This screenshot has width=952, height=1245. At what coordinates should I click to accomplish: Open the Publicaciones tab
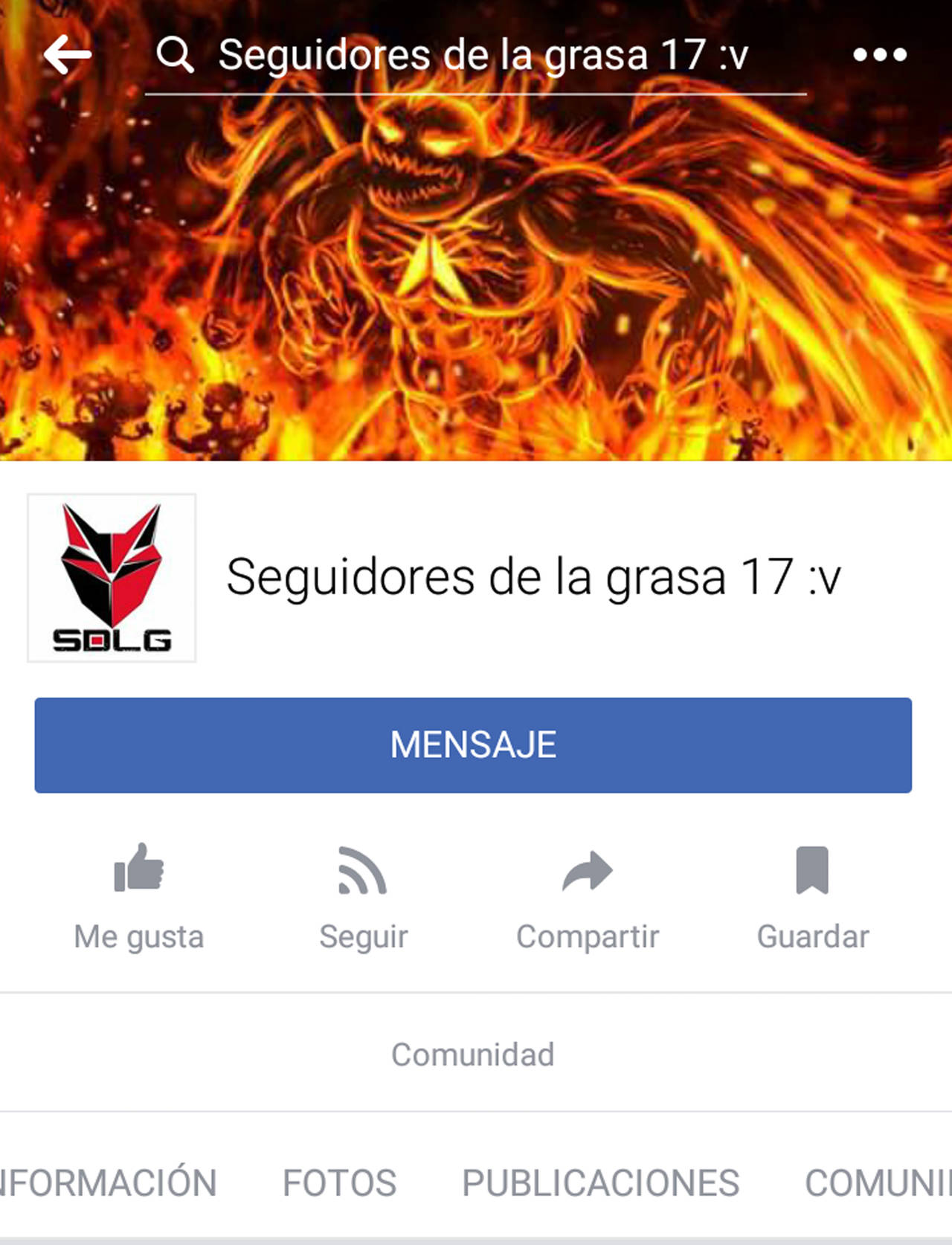(x=601, y=1183)
